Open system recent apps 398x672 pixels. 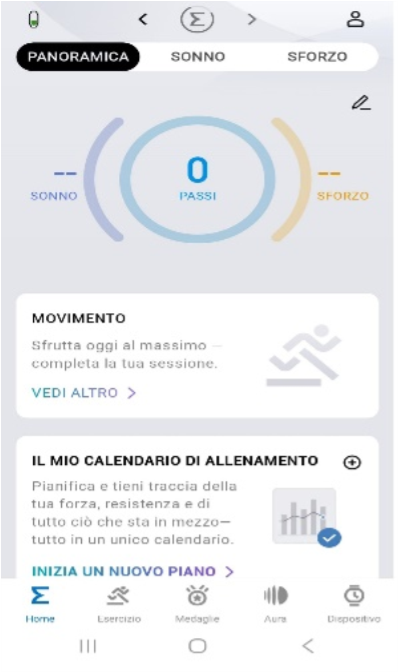pyautogui.click(x=88, y=645)
